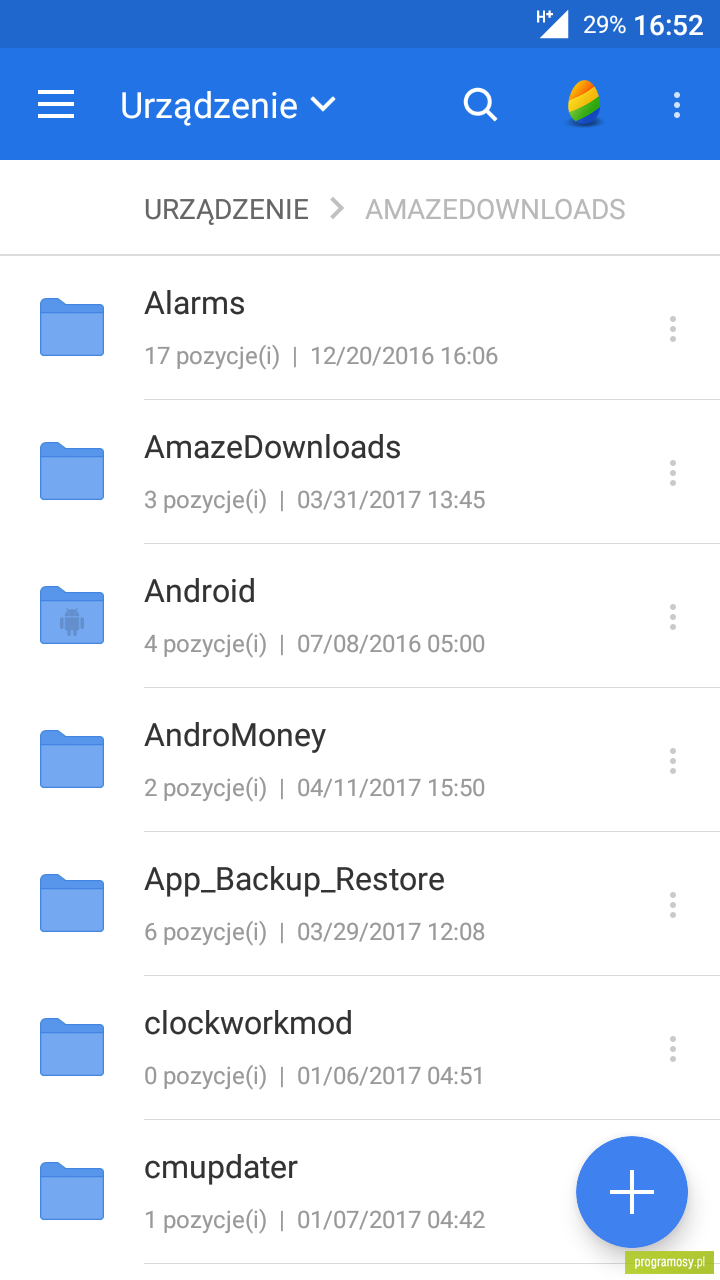
Task: Show more options for Alarms
Action: click(x=673, y=329)
